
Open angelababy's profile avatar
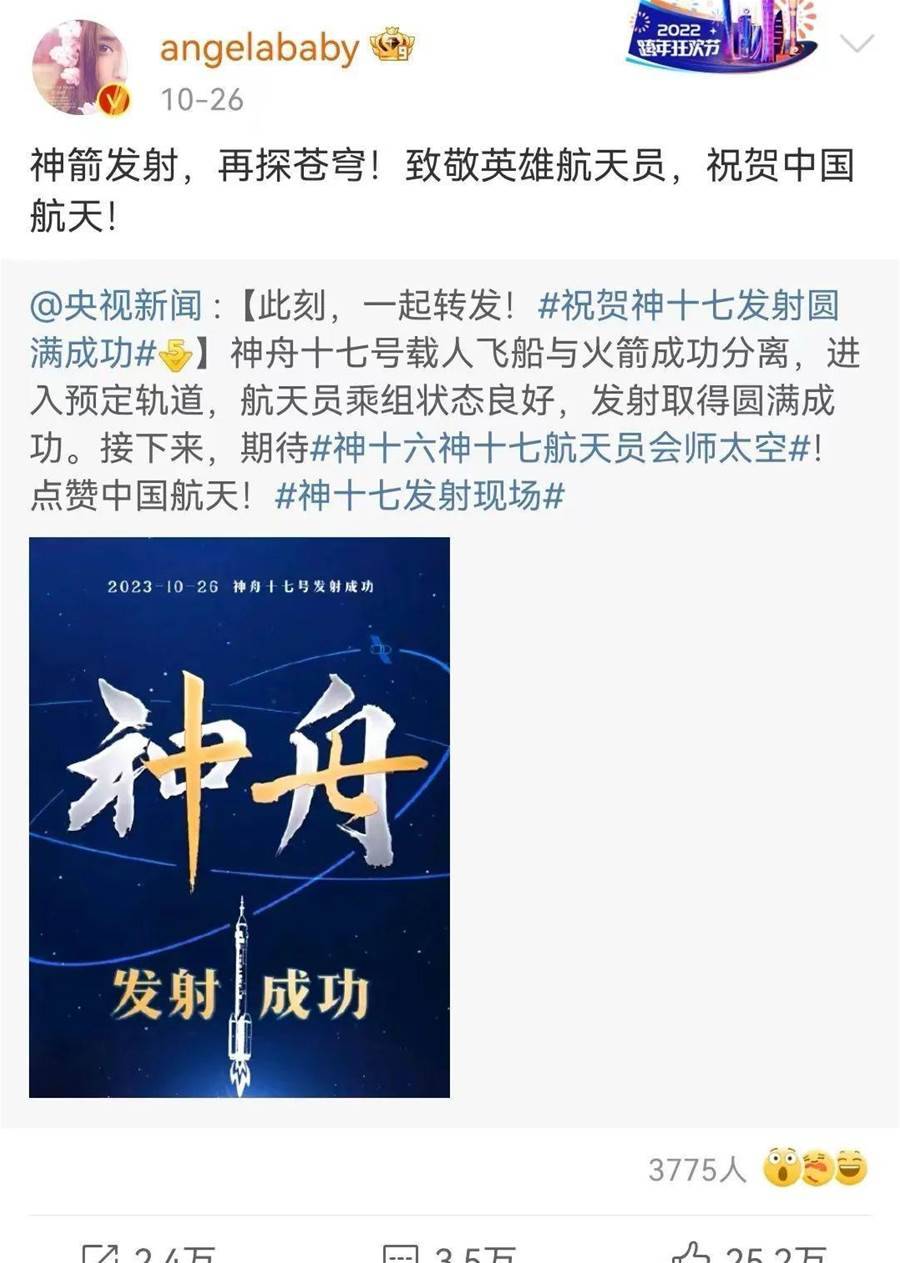tap(78, 68)
